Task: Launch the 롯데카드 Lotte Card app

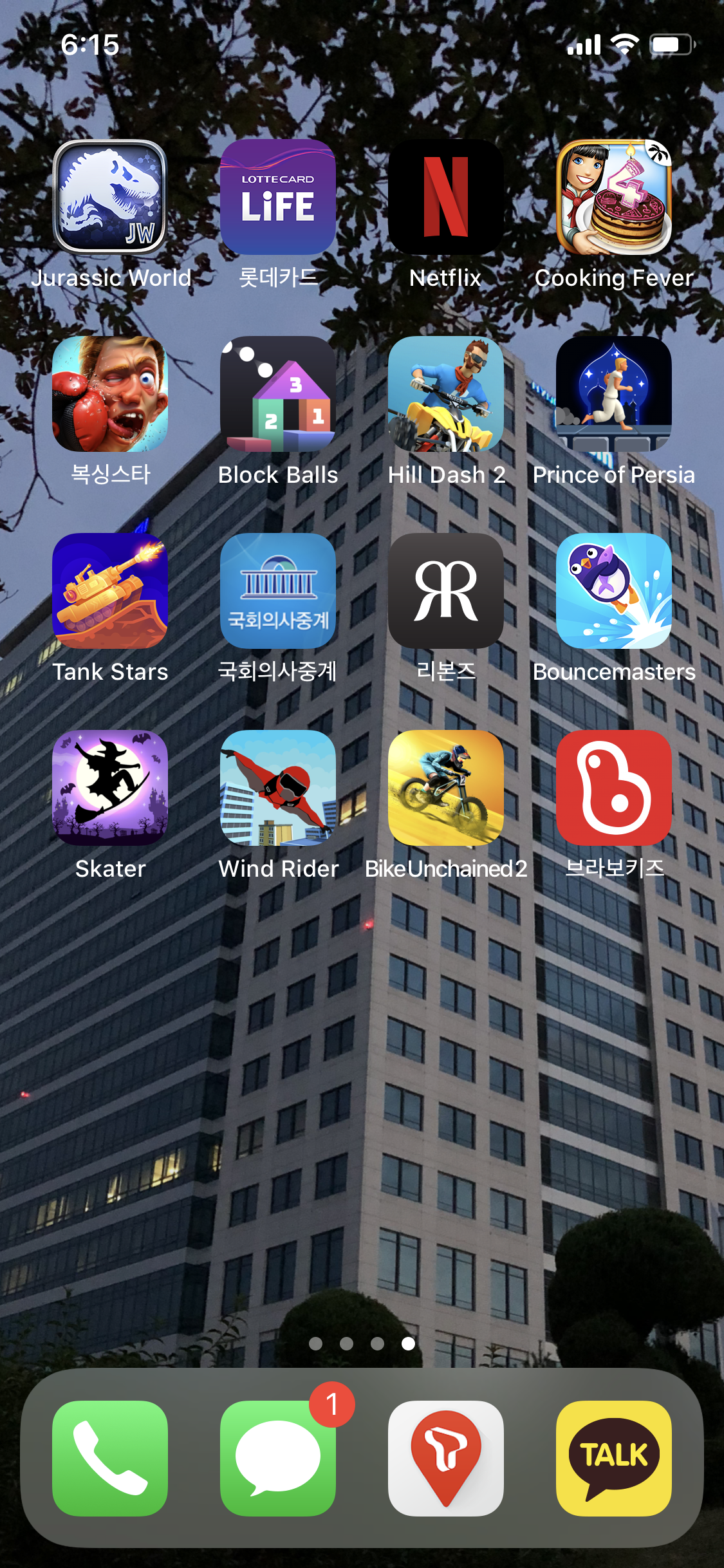Action: coord(278,197)
